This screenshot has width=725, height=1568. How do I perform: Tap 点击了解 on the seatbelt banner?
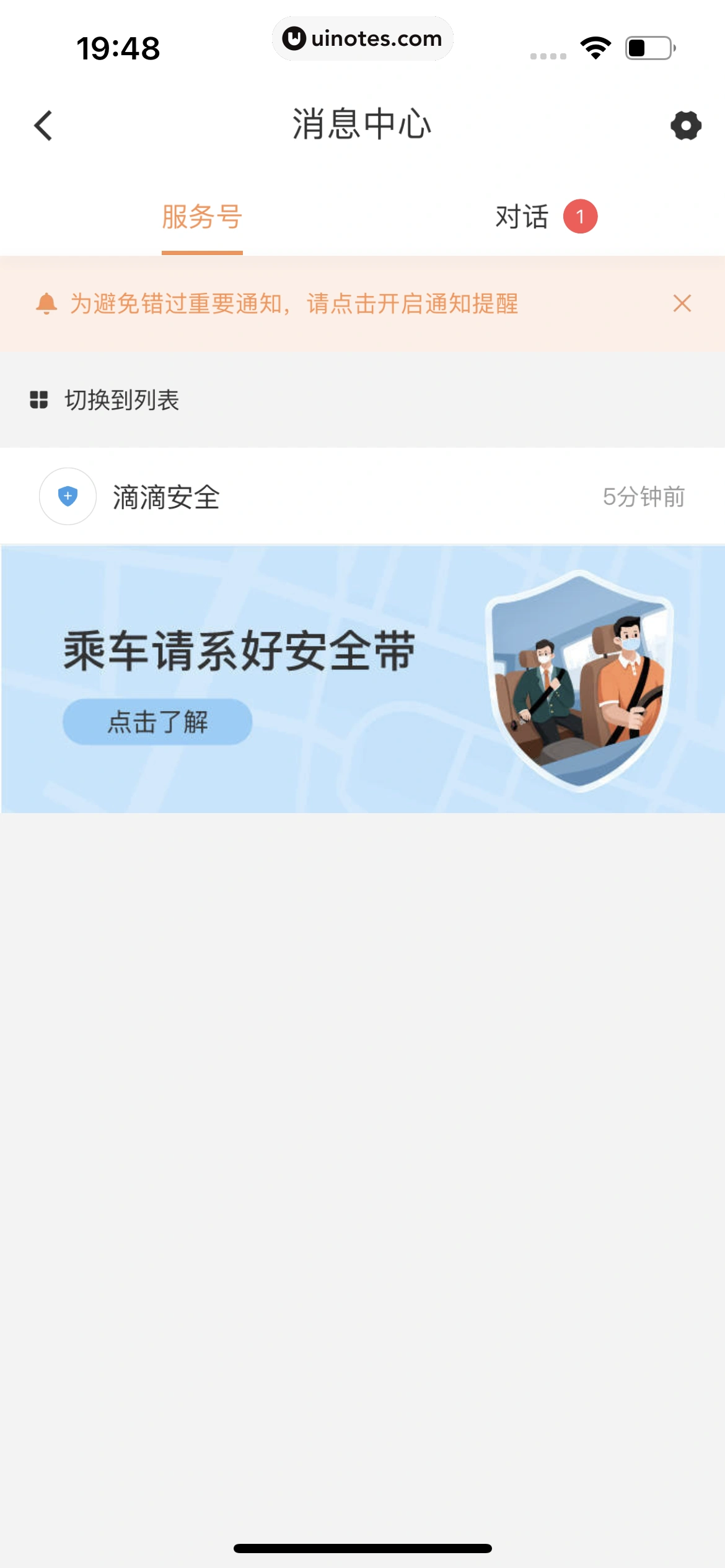157,721
